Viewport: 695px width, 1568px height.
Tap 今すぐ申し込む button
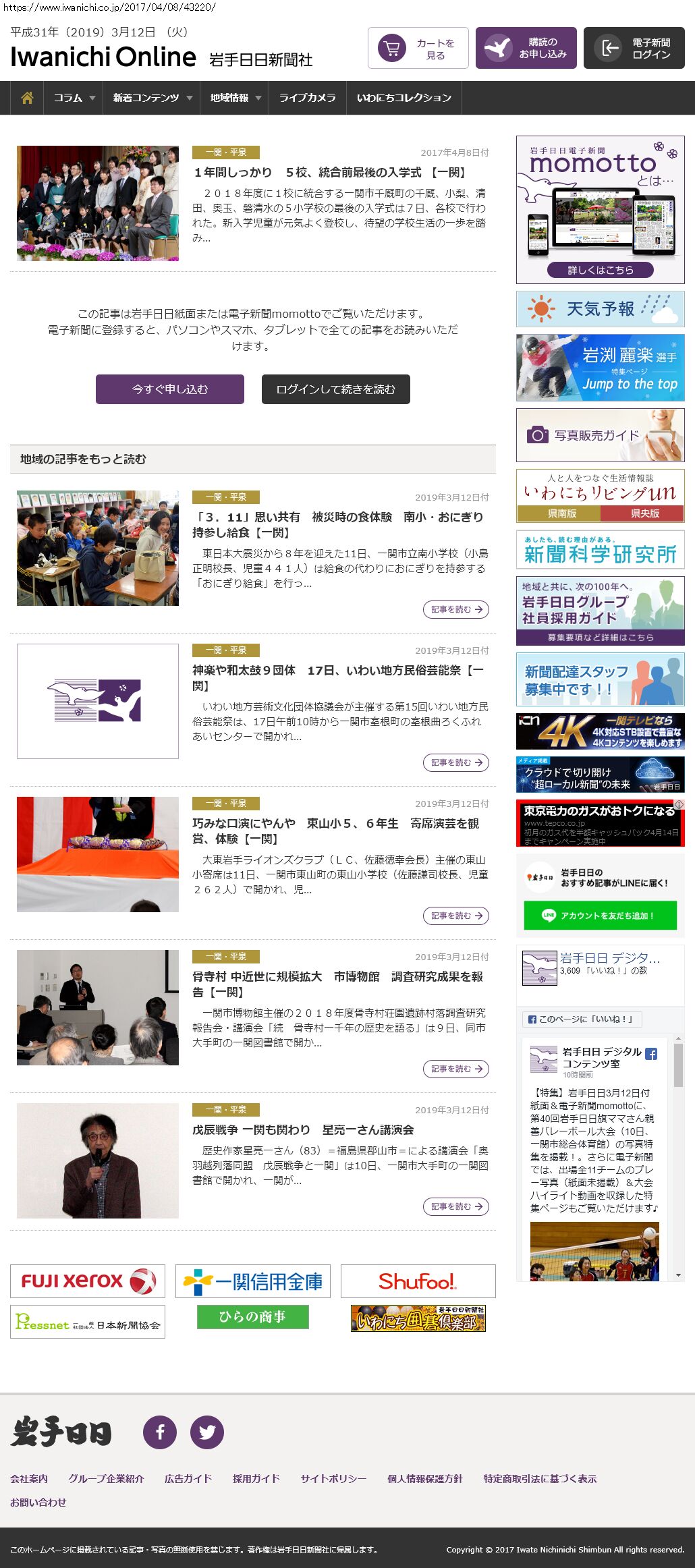pyautogui.click(x=169, y=389)
